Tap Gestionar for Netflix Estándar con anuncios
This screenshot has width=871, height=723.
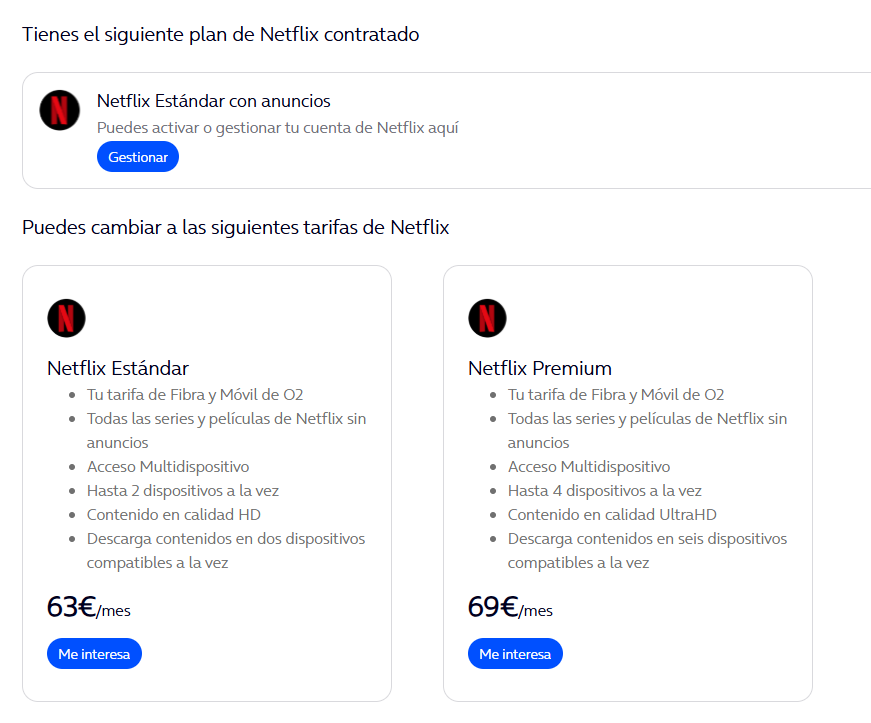coord(138,157)
